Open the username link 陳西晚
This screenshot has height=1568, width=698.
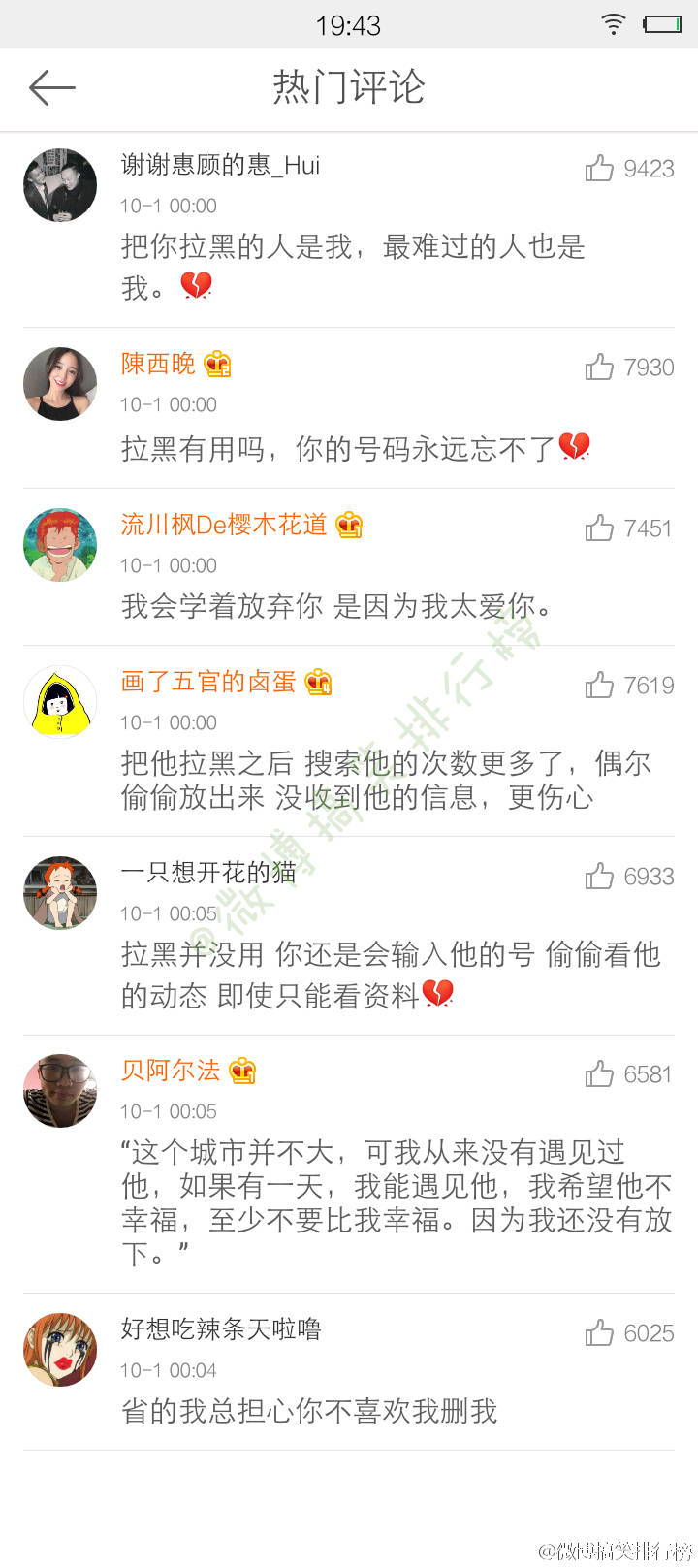tap(158, 364)
